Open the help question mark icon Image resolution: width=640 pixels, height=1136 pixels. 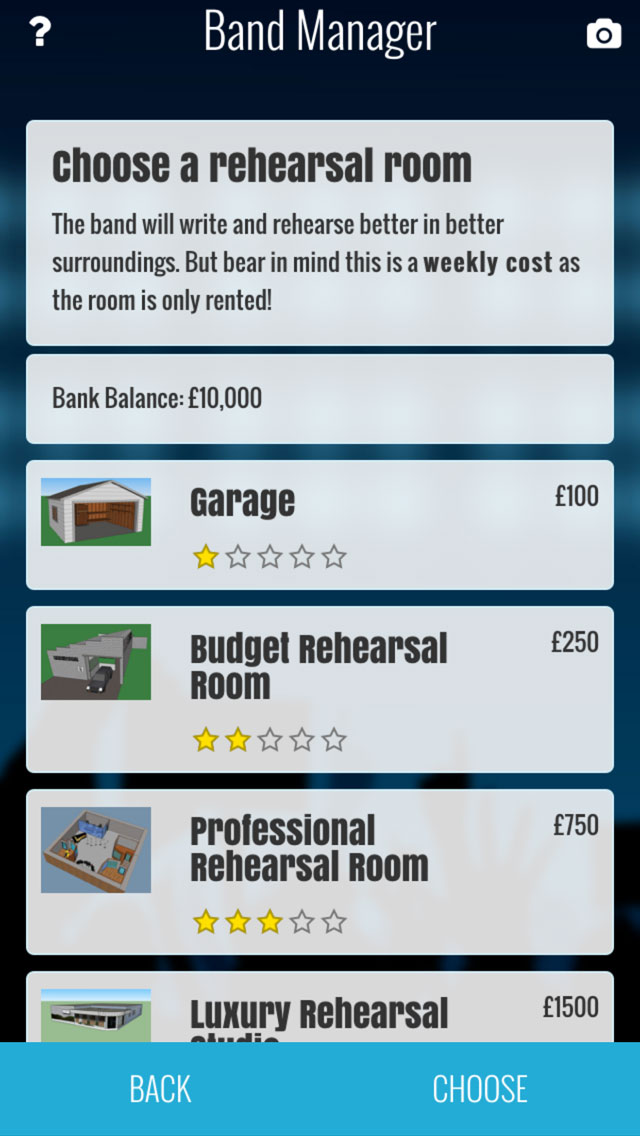click(41, 33)
